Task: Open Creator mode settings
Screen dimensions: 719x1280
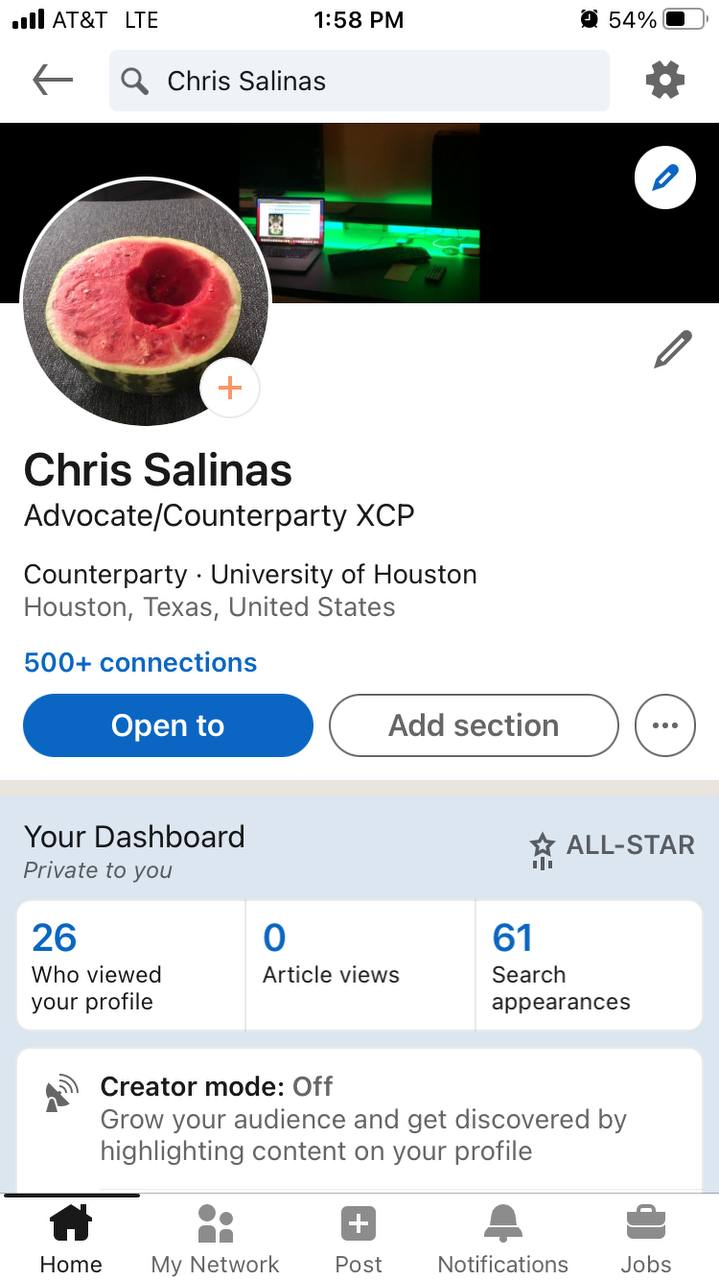Action: tap(359, 1120)
